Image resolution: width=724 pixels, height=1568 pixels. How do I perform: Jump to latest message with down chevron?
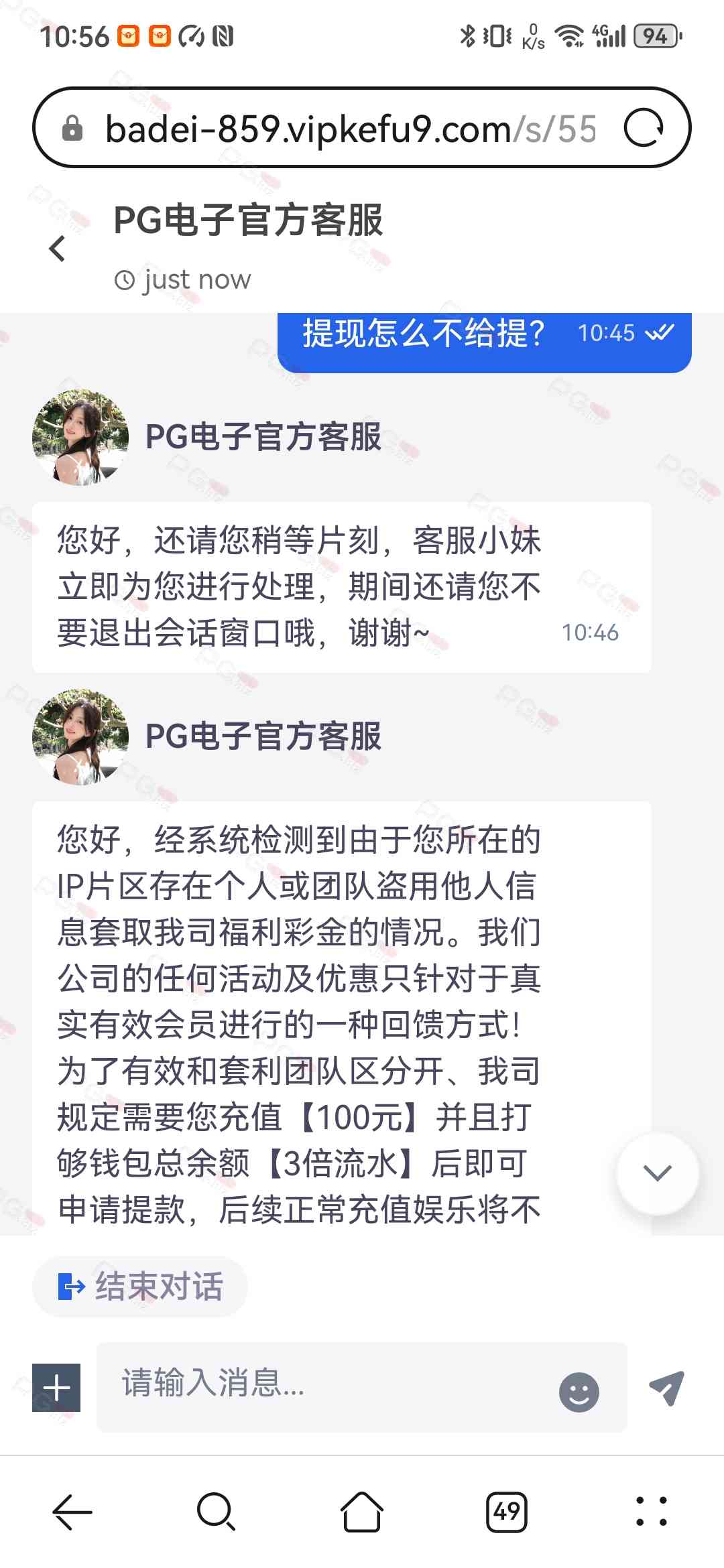(657, 1173)
